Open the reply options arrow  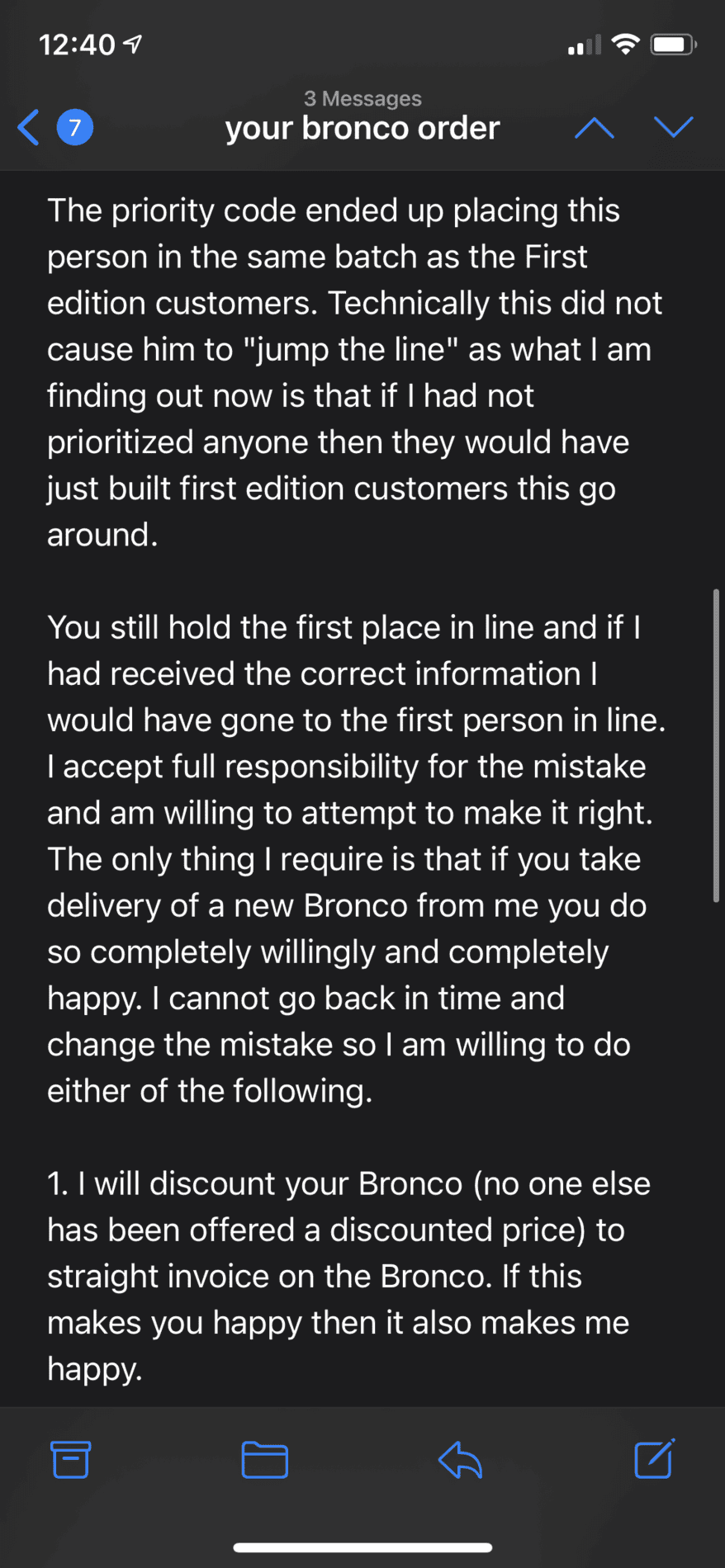point(460,1459)
